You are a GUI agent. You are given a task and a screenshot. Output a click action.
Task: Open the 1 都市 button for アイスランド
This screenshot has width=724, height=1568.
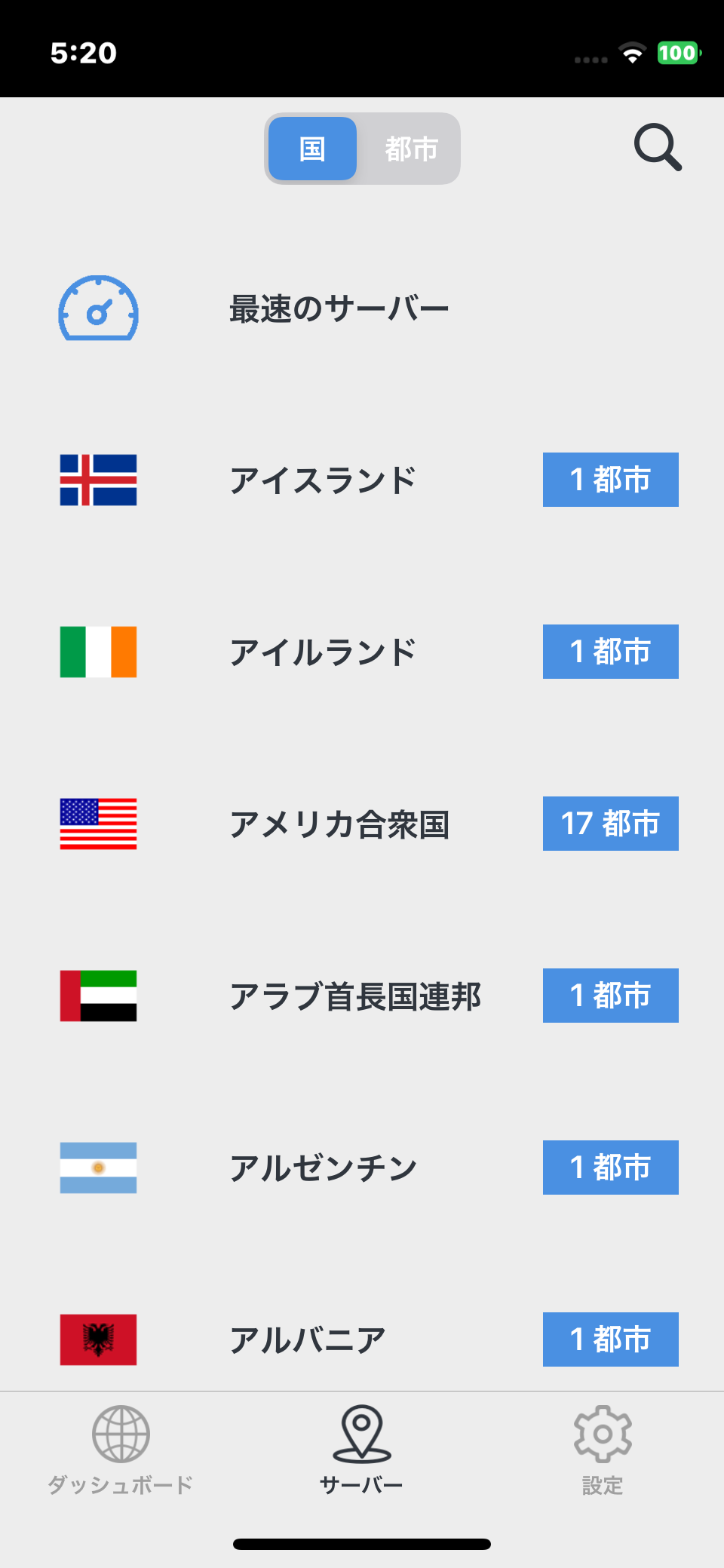point(610,480)
